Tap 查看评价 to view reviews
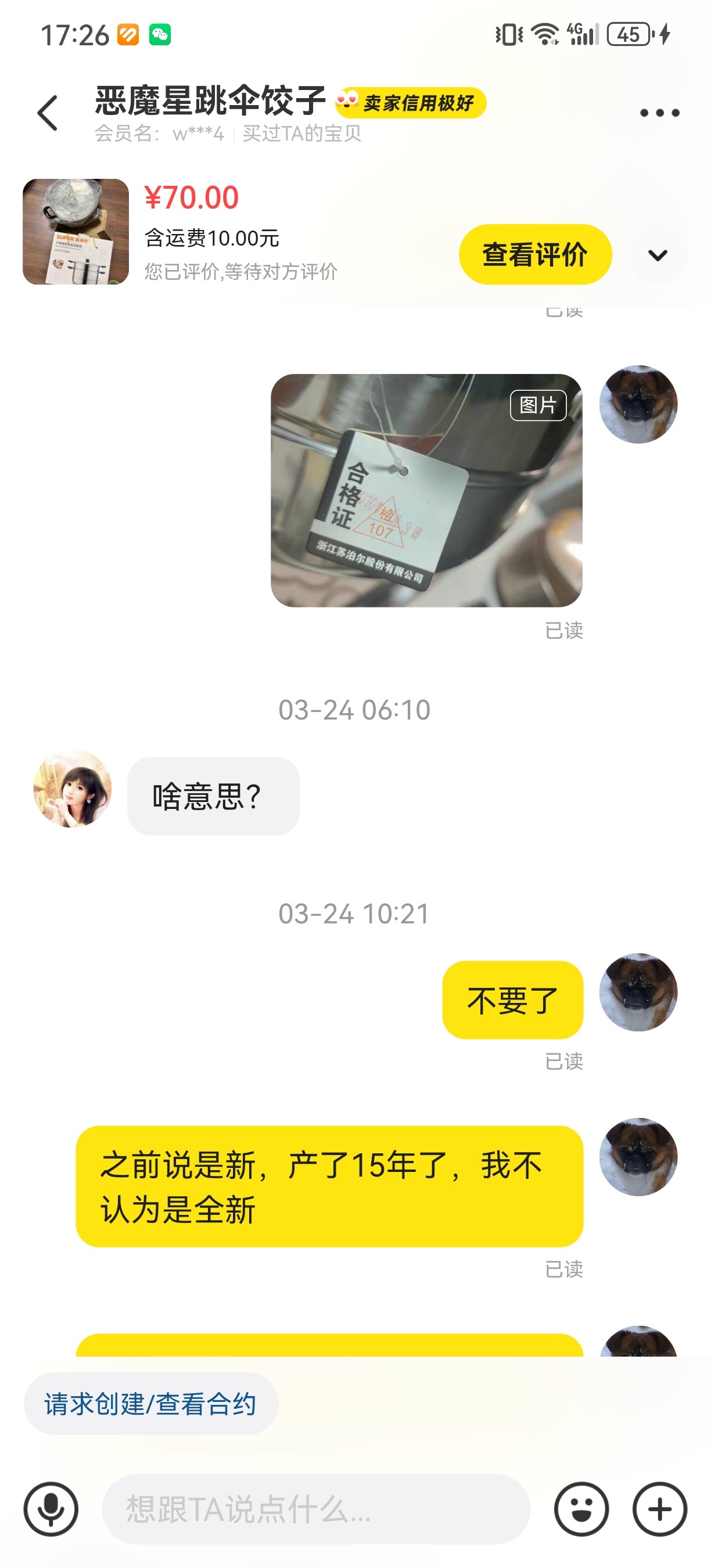 tap(534, 254)
